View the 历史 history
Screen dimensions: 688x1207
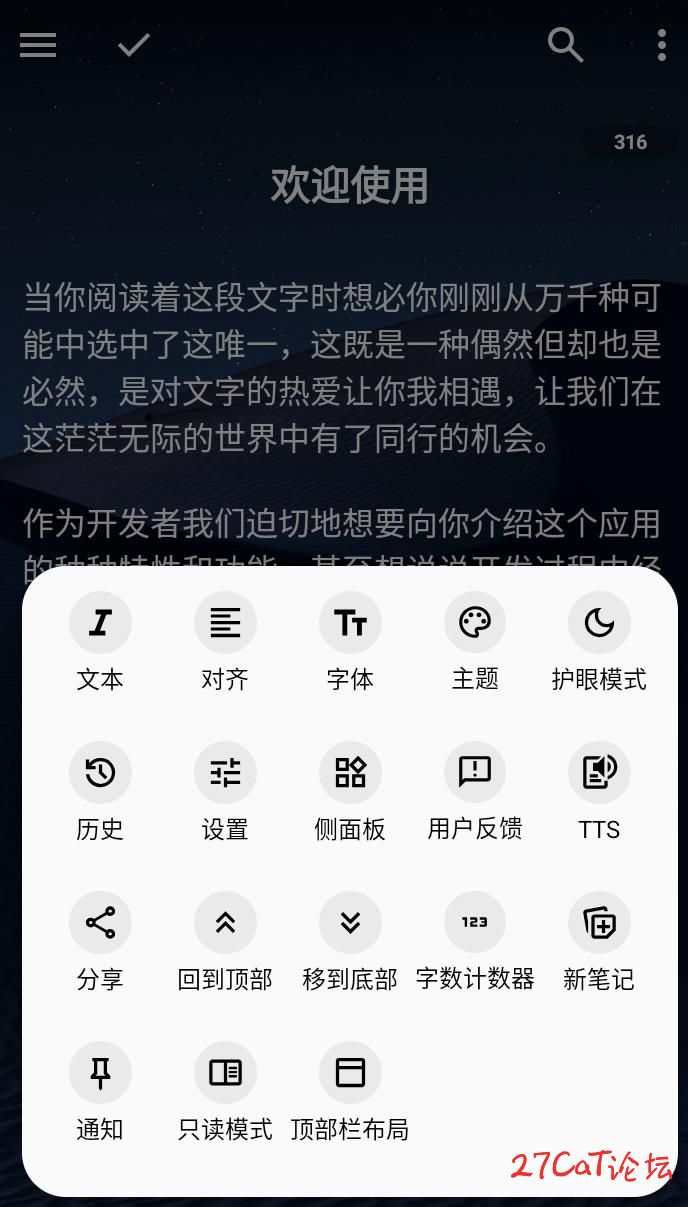[x=100, y=773]
